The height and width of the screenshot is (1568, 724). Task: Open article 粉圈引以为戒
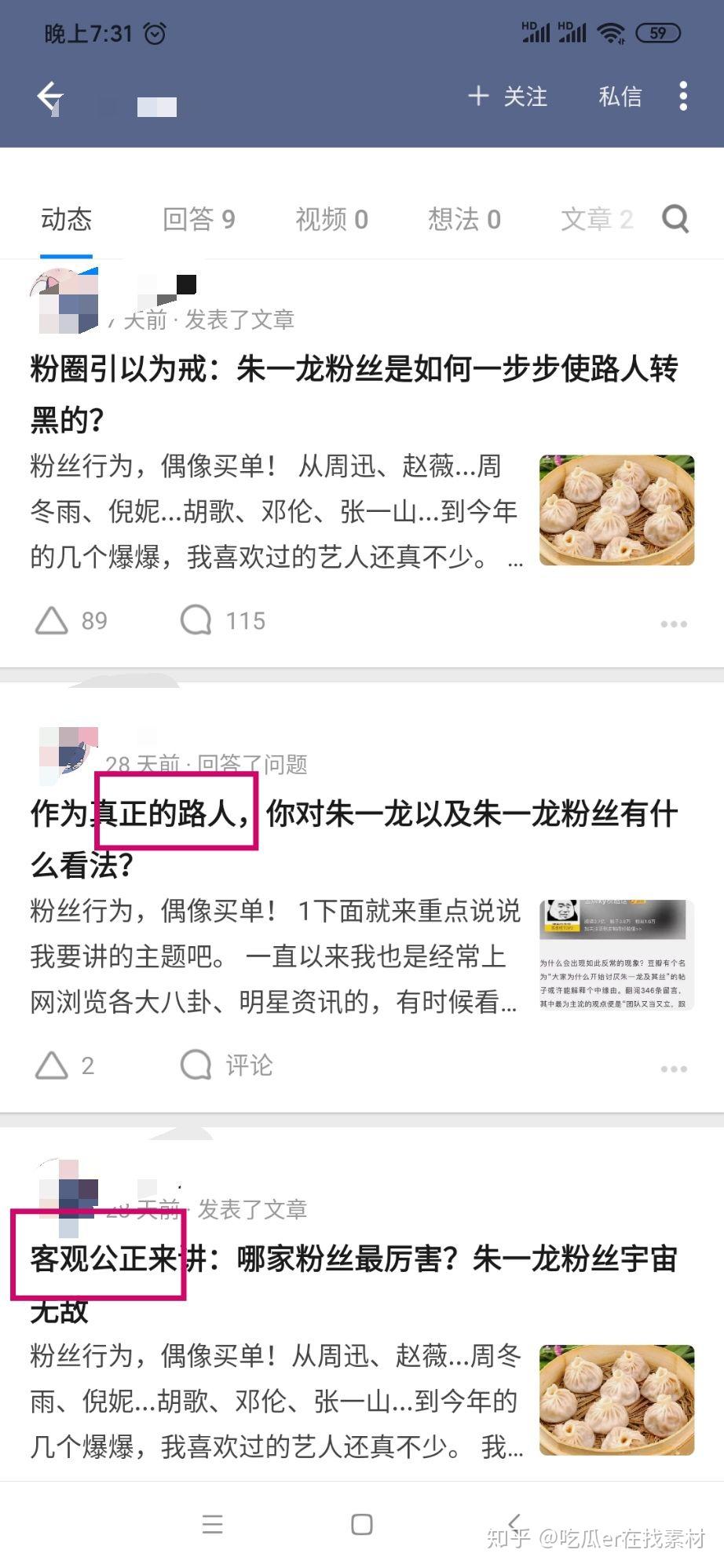coord(353,393)
